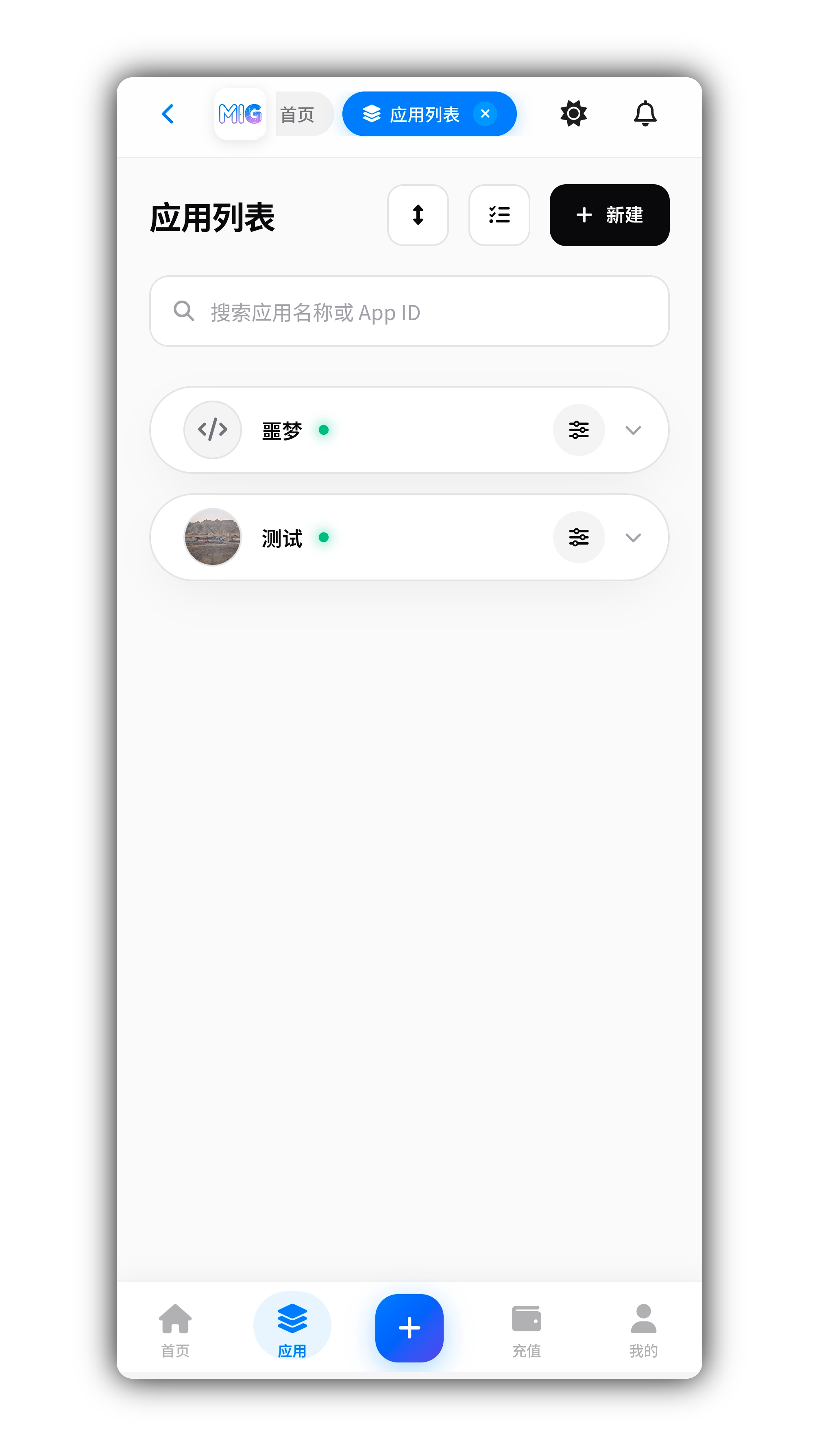Focus the 搜索应用名称或 App ID field

click(409, 312)
